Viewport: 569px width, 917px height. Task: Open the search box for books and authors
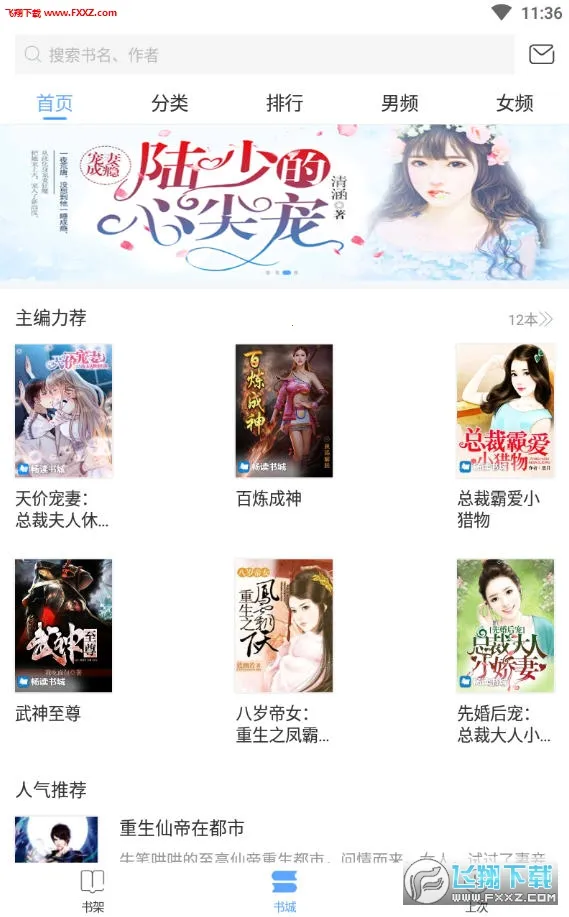point(264,54)
